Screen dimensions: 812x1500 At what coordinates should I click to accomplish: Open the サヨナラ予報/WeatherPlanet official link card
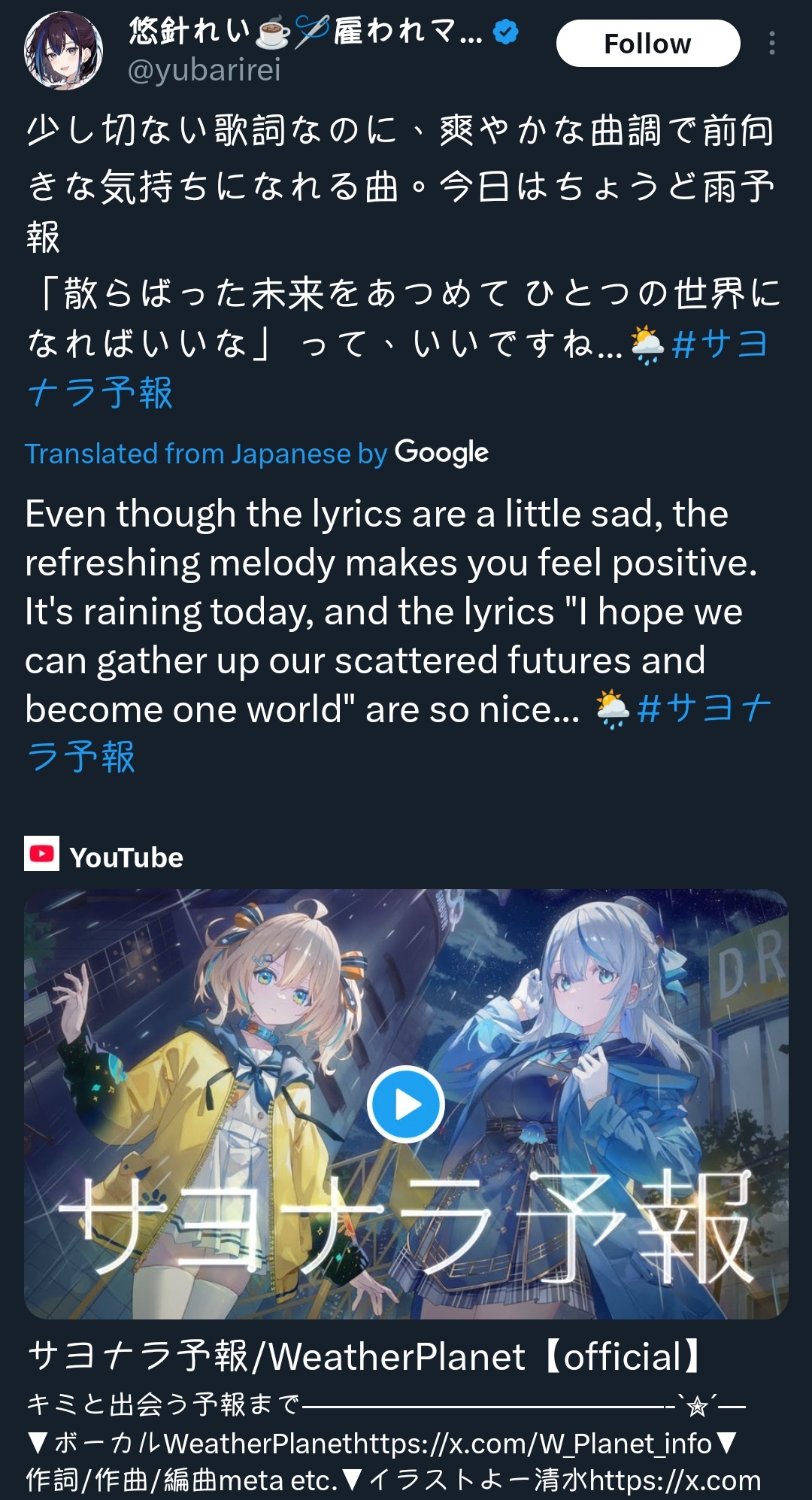[x=367, y=1356]
